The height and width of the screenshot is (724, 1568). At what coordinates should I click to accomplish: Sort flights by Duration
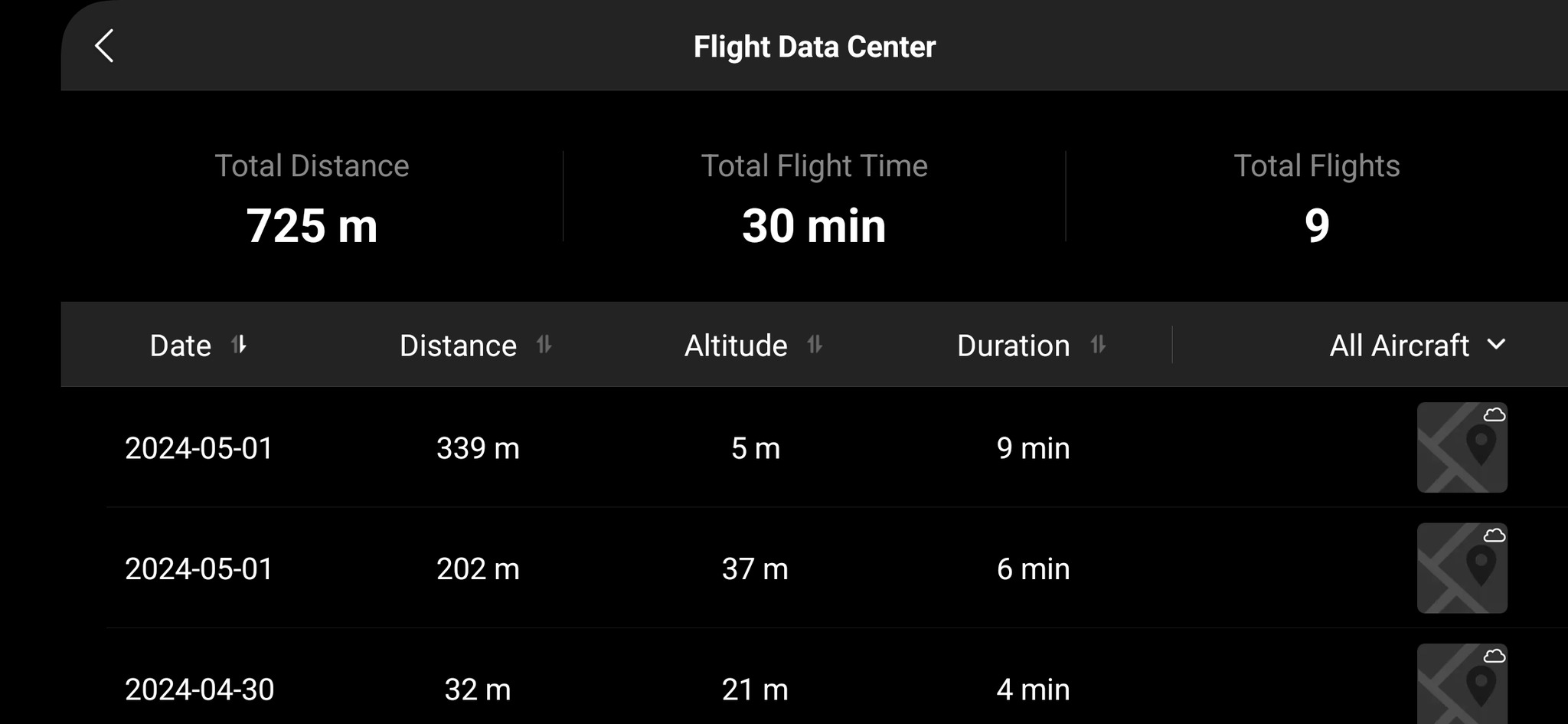(1031, 346)
